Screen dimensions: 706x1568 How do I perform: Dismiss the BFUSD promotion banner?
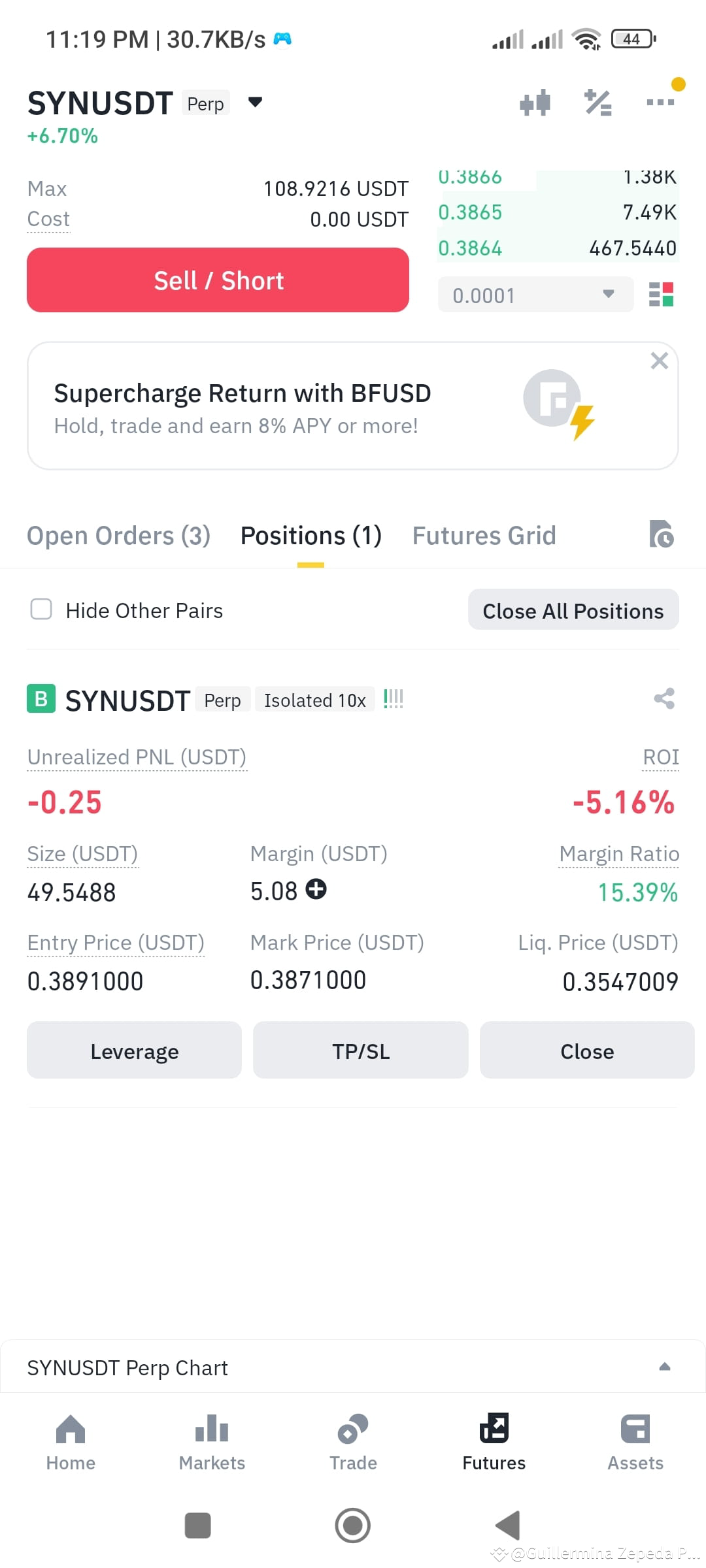point(659,361)
